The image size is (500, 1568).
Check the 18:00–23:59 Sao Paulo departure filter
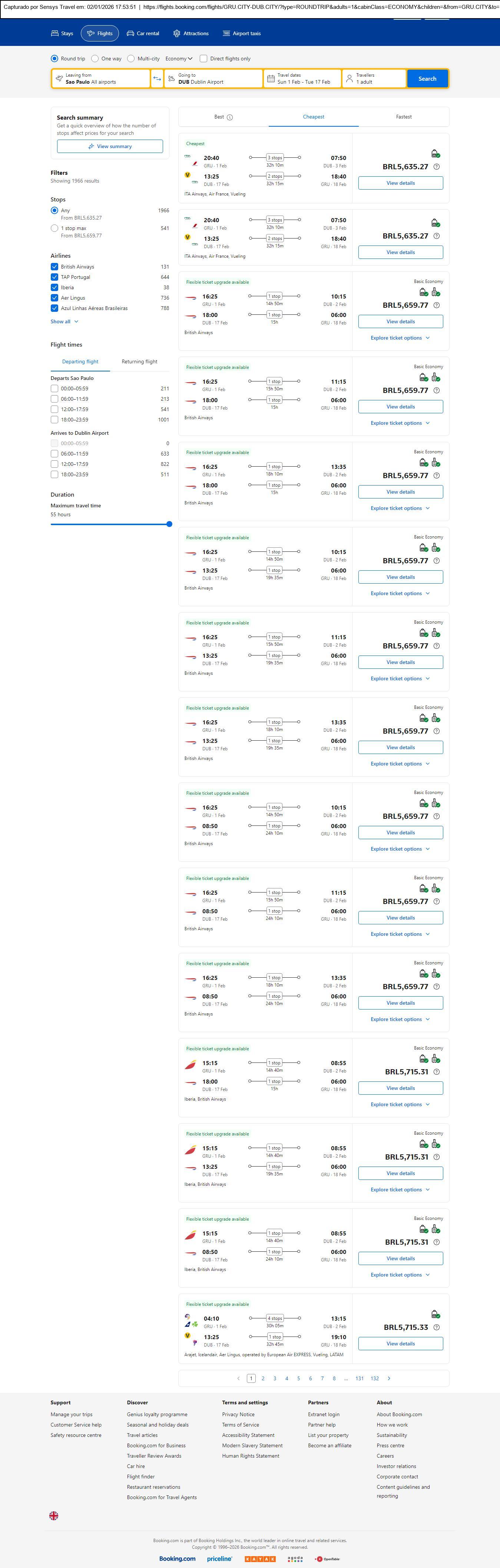[x=55, y=419]
